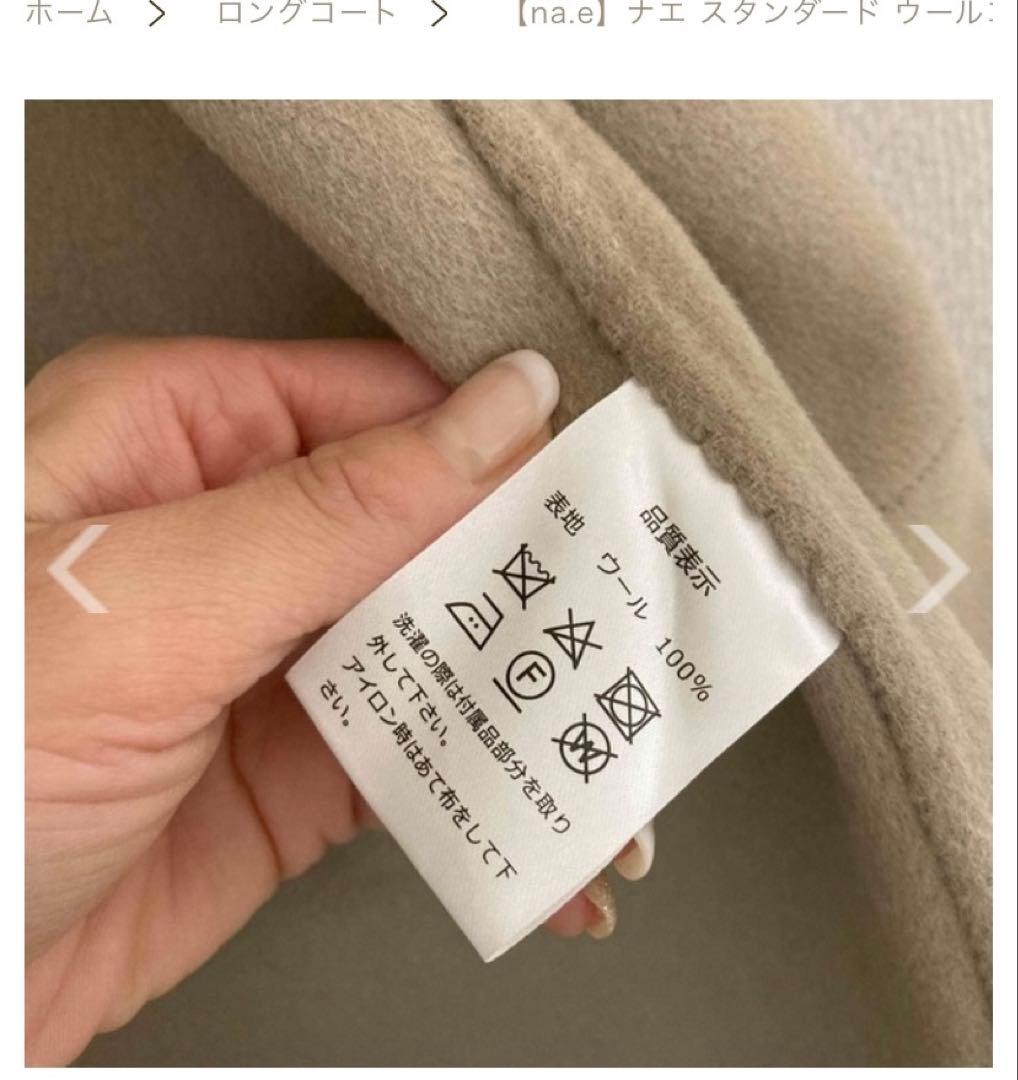The height and width of the screenshot is (1080, 1018).
Task: Show the previous product image
Action: click(x=78, y=568)
